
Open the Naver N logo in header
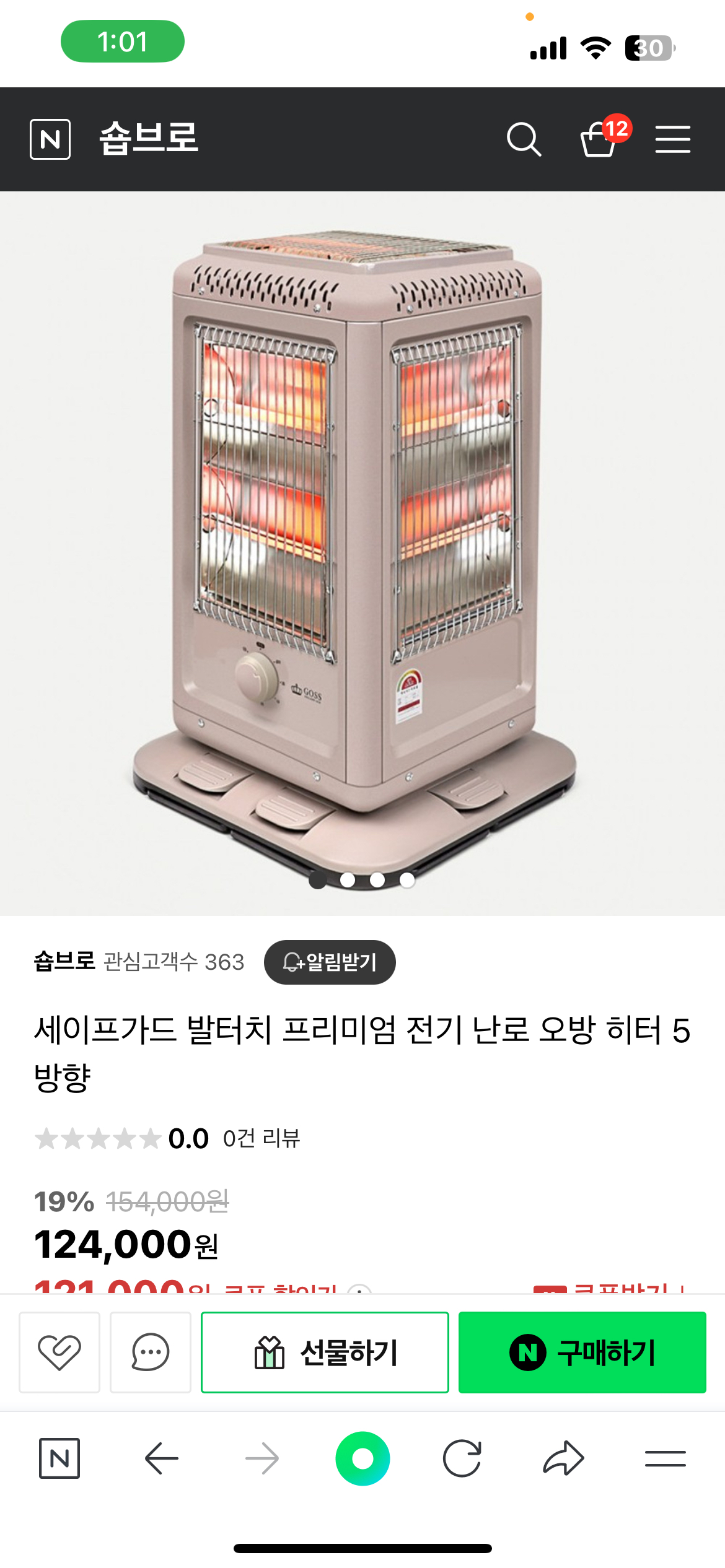[50, 139]
